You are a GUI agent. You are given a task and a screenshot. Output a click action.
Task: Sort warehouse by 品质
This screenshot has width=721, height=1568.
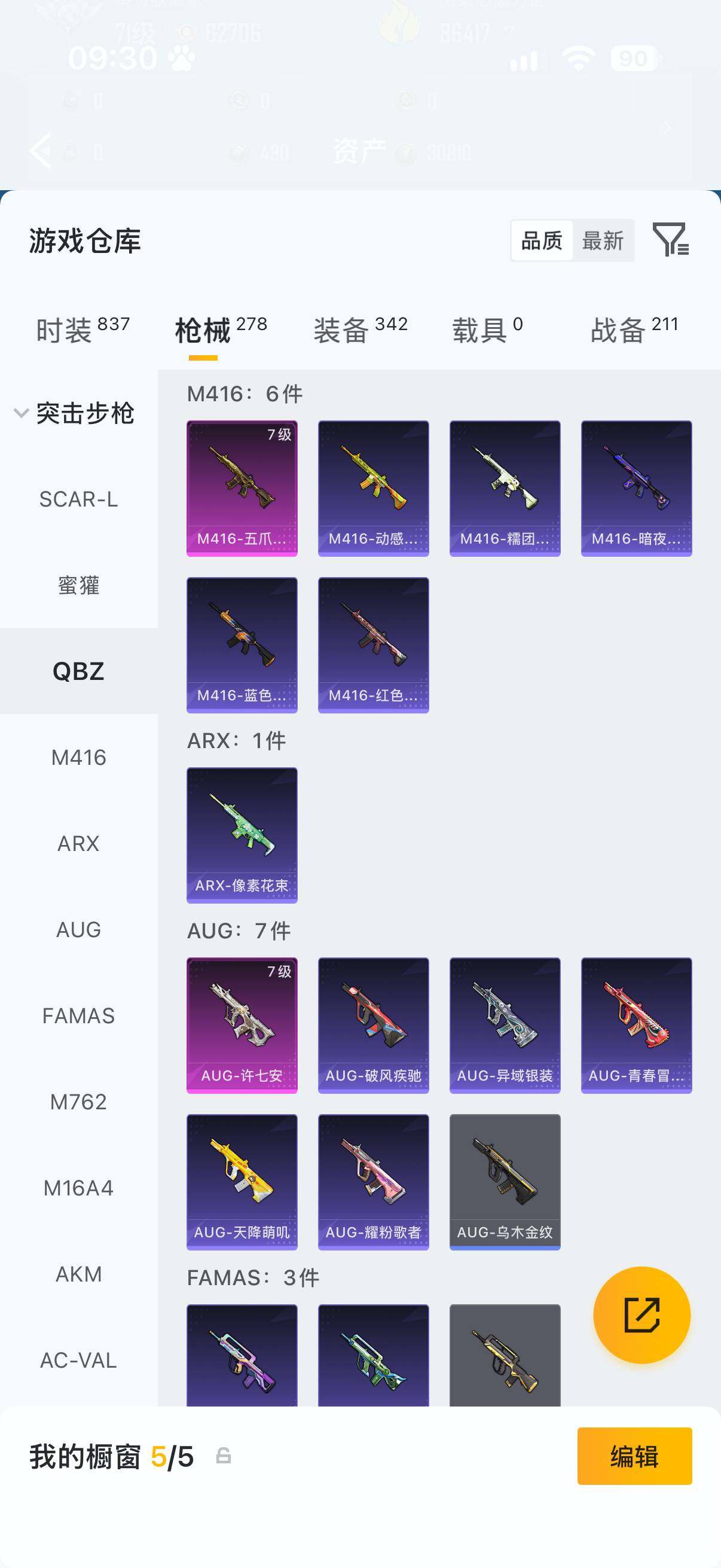pos(542,240)
